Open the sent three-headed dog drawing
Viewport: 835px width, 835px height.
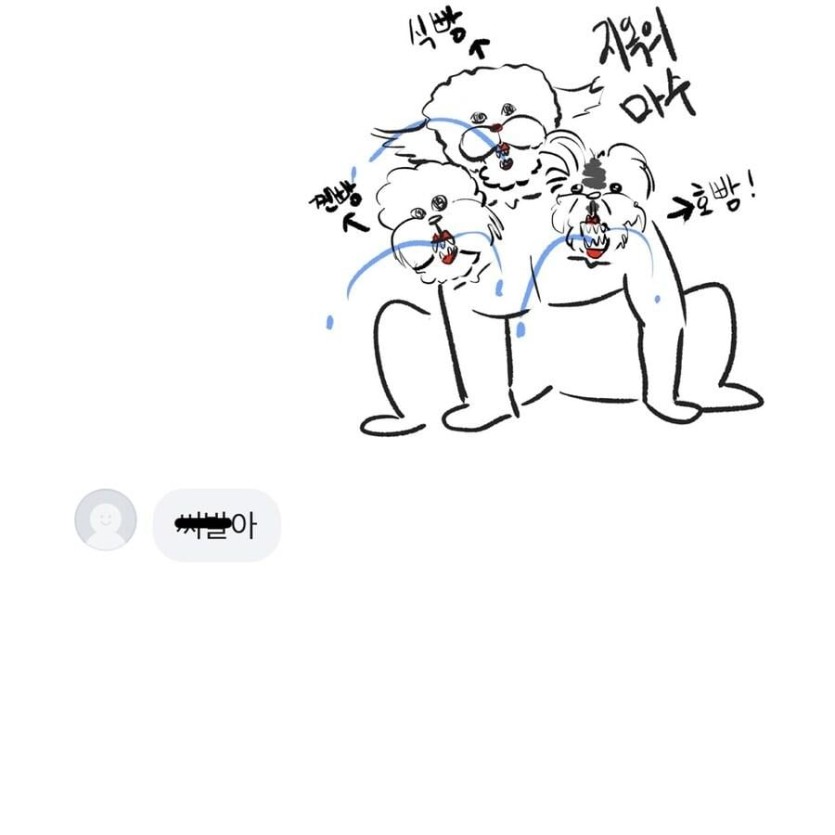point(540,230)
